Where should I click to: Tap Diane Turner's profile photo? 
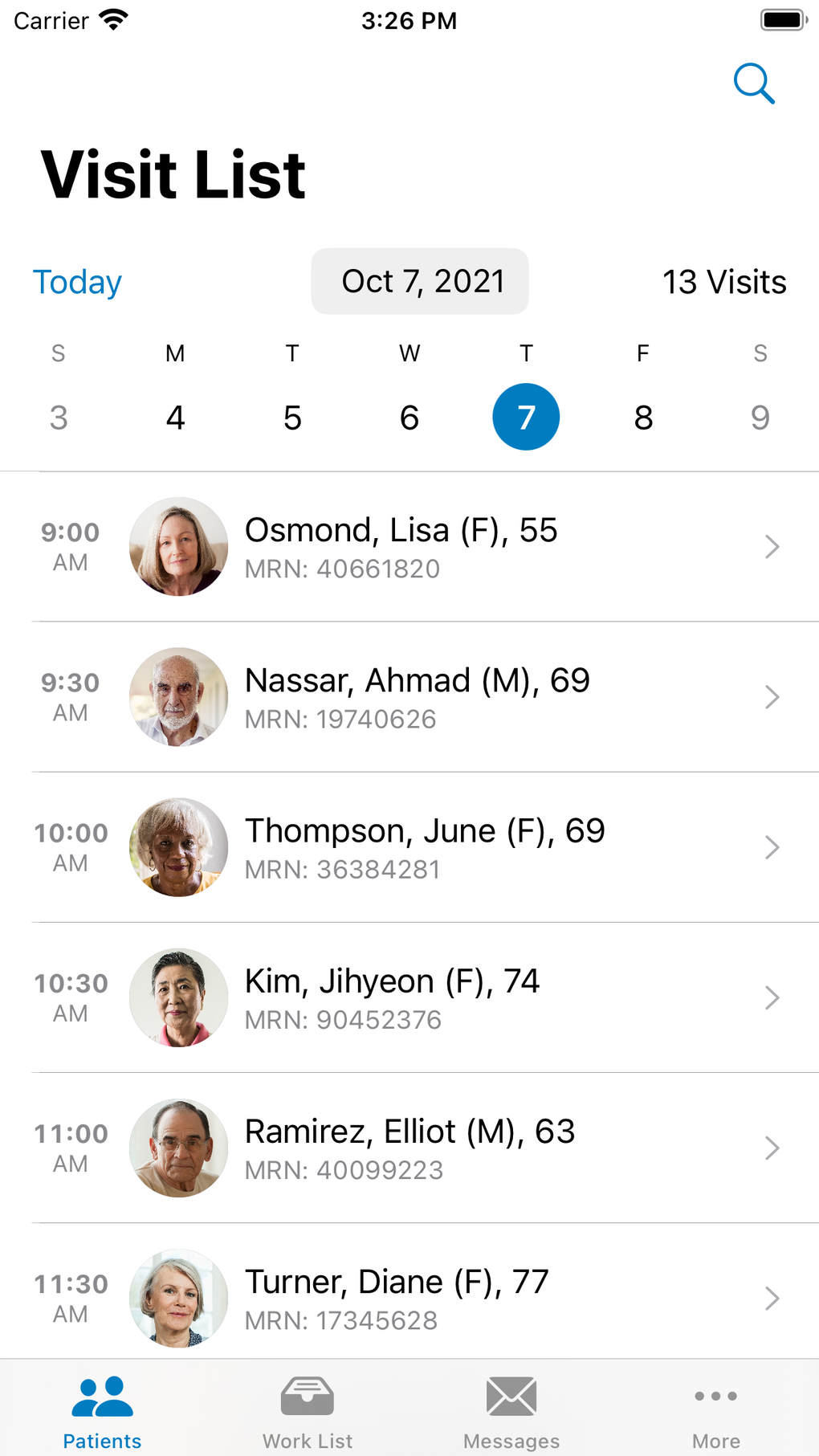coord(178,1298)
